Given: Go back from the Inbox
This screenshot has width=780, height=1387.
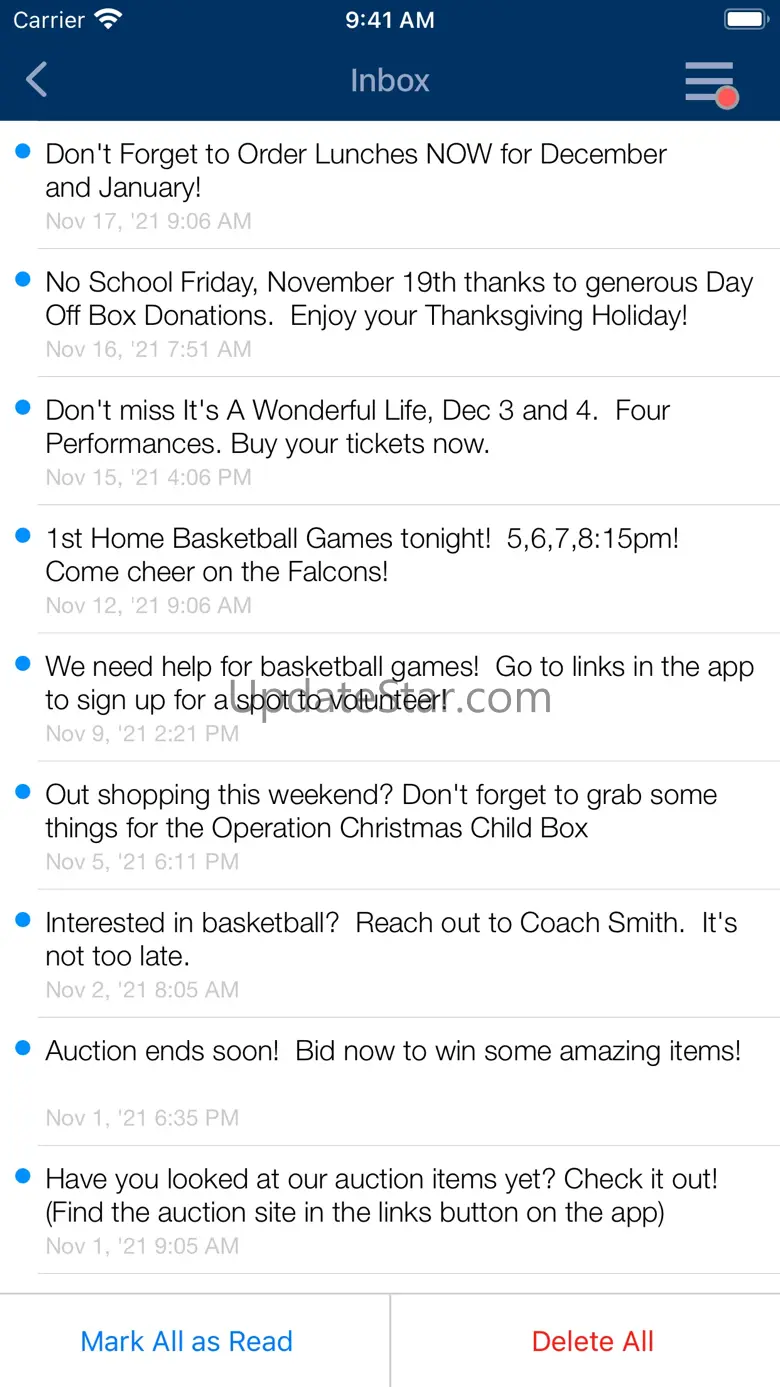Looking at the screenshot, I should tap(37, 80).
